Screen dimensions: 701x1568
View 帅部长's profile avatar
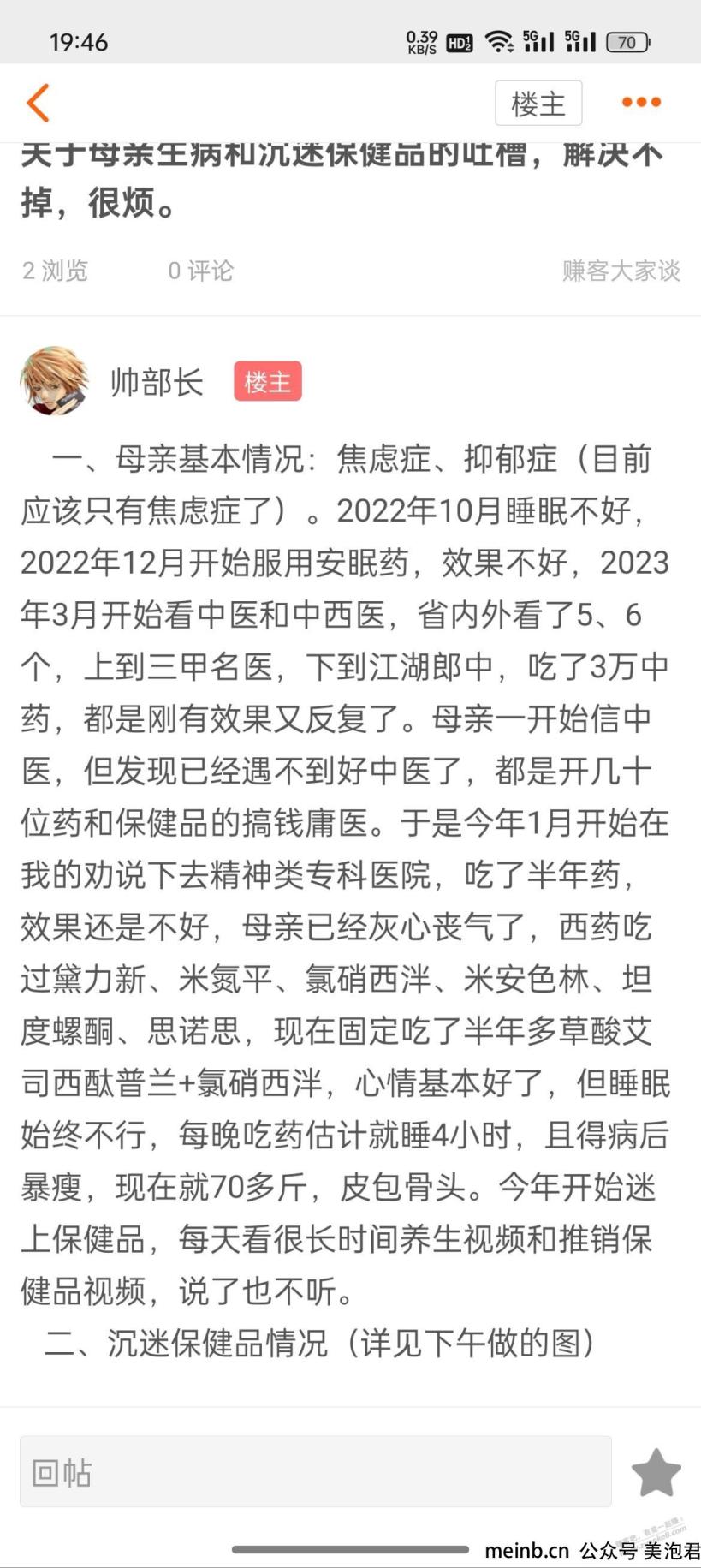pyautogui.click(x=55, y=381)
